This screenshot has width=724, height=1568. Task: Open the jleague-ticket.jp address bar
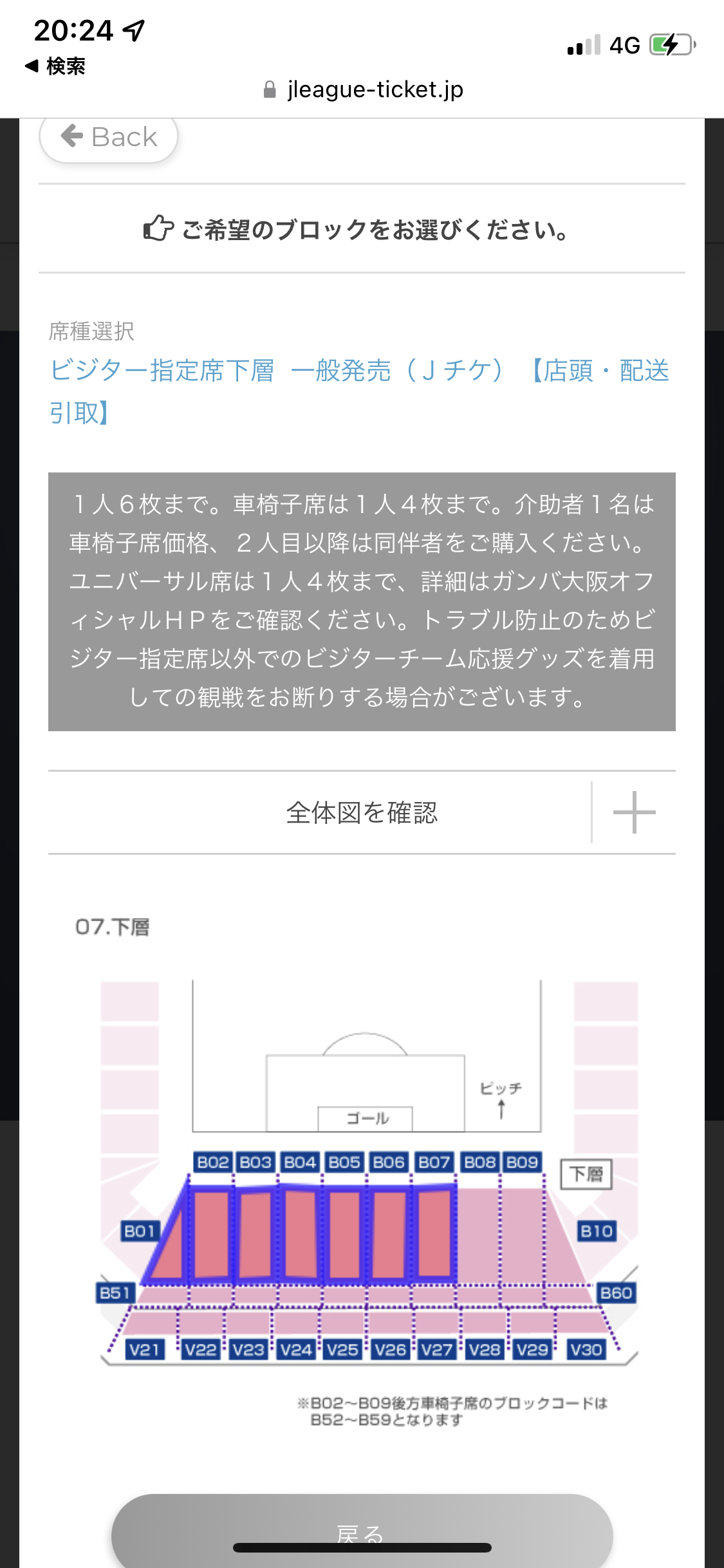point(364,89)
